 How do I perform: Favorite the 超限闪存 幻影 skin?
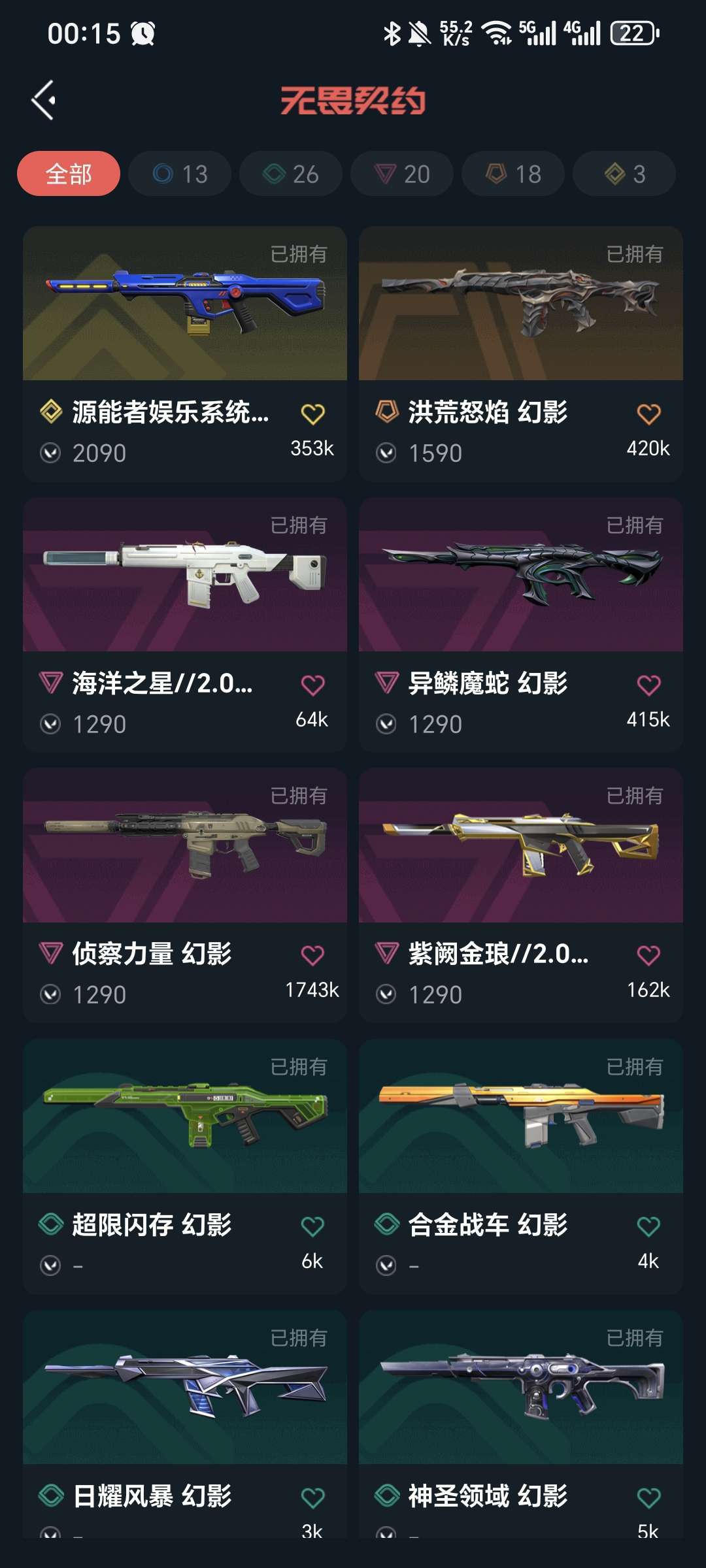312,1224
